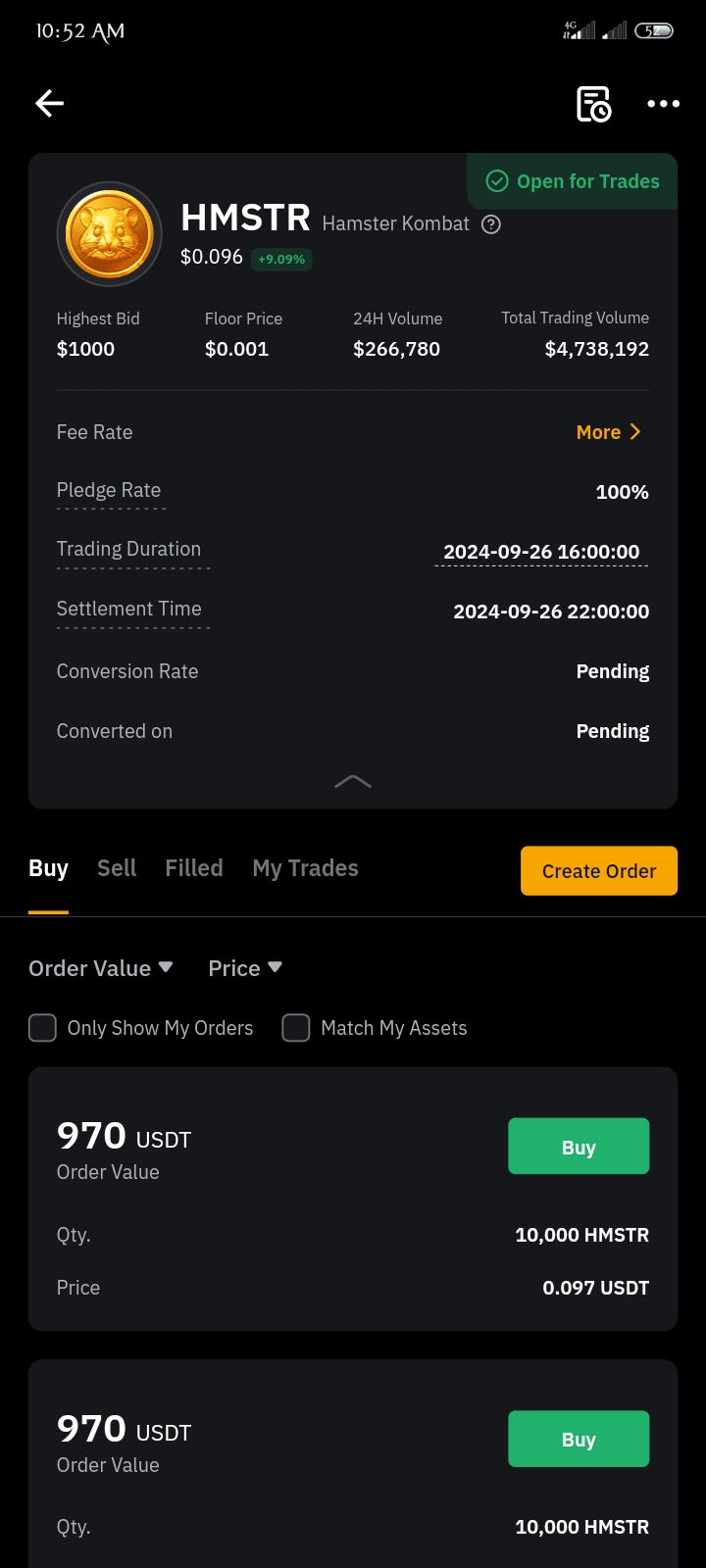Go back using the arrow icon
This screenshot has height=1568, width=706.
[49, 103]
